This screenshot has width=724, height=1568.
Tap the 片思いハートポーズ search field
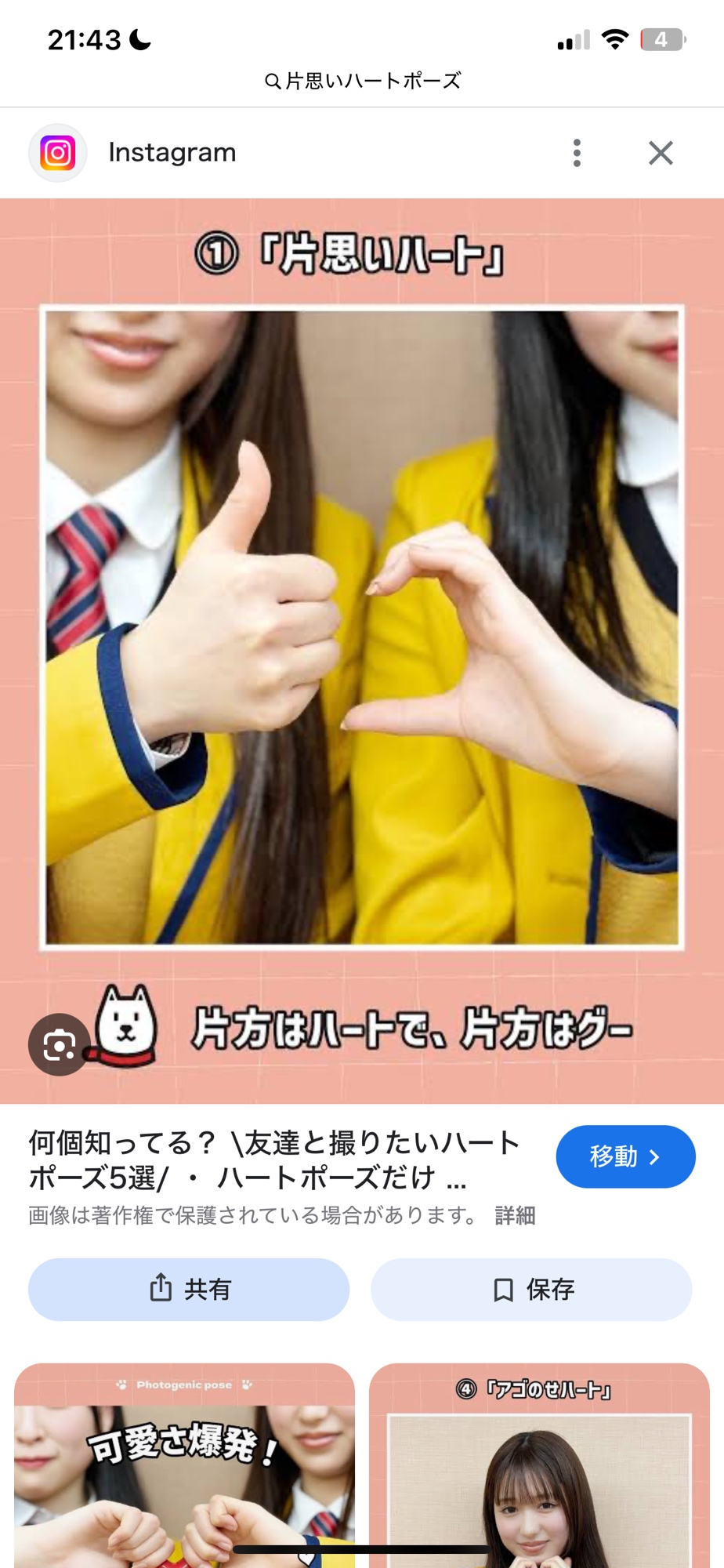point(362,81)
